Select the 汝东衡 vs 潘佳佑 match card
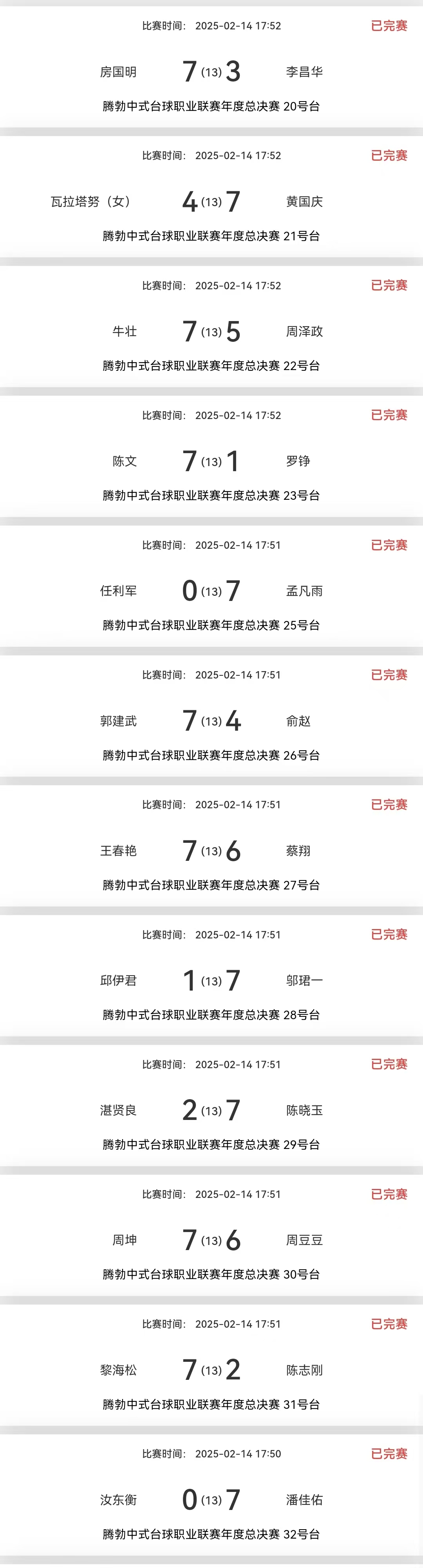Image resolution: width=423 pixels, height=1568 pixels. click(211, 1500)
